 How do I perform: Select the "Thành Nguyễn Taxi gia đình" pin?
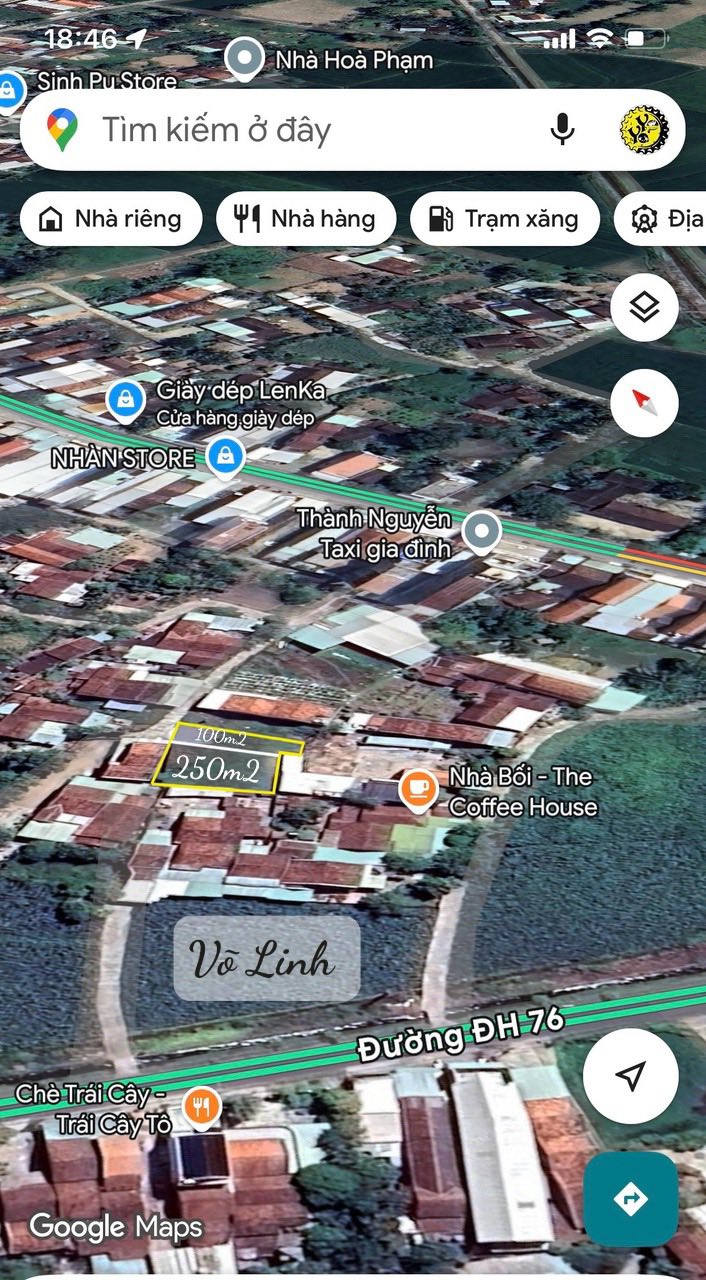[482, 532]
